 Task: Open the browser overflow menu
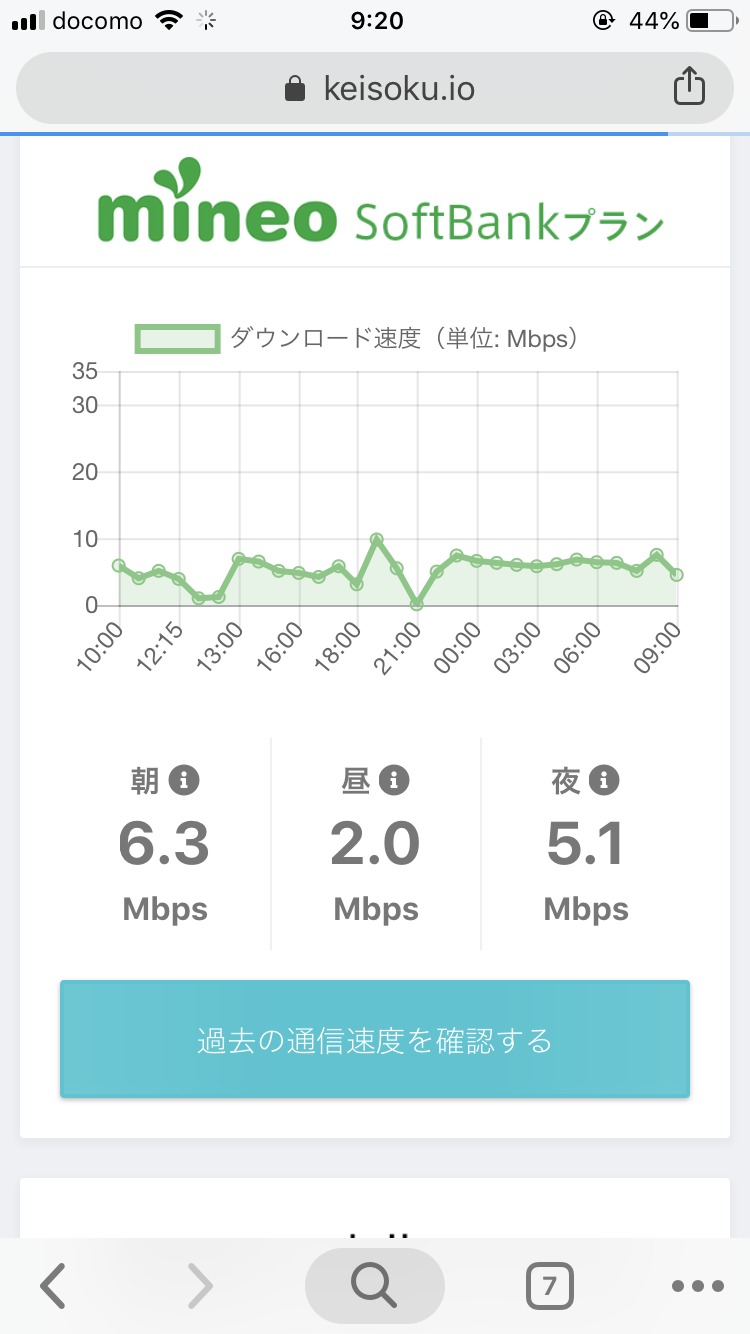698,1286
